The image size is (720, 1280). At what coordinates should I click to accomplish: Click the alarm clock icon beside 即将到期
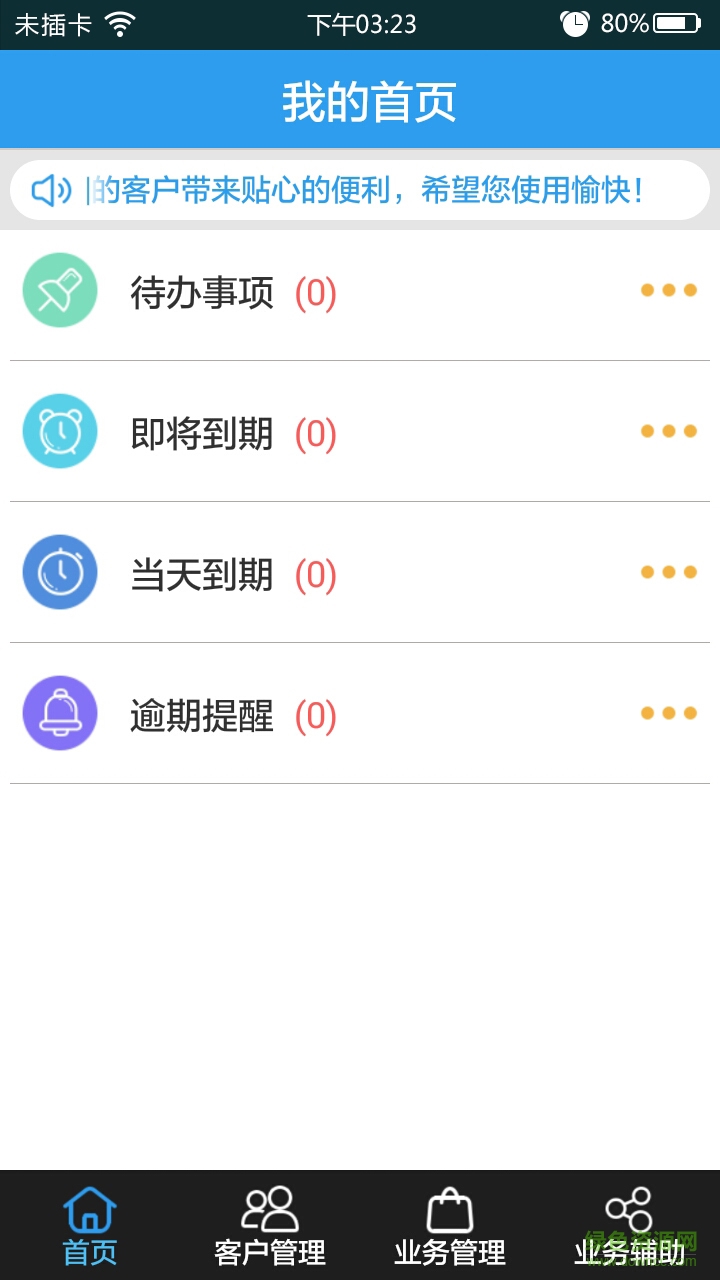(x=60, y=431)
